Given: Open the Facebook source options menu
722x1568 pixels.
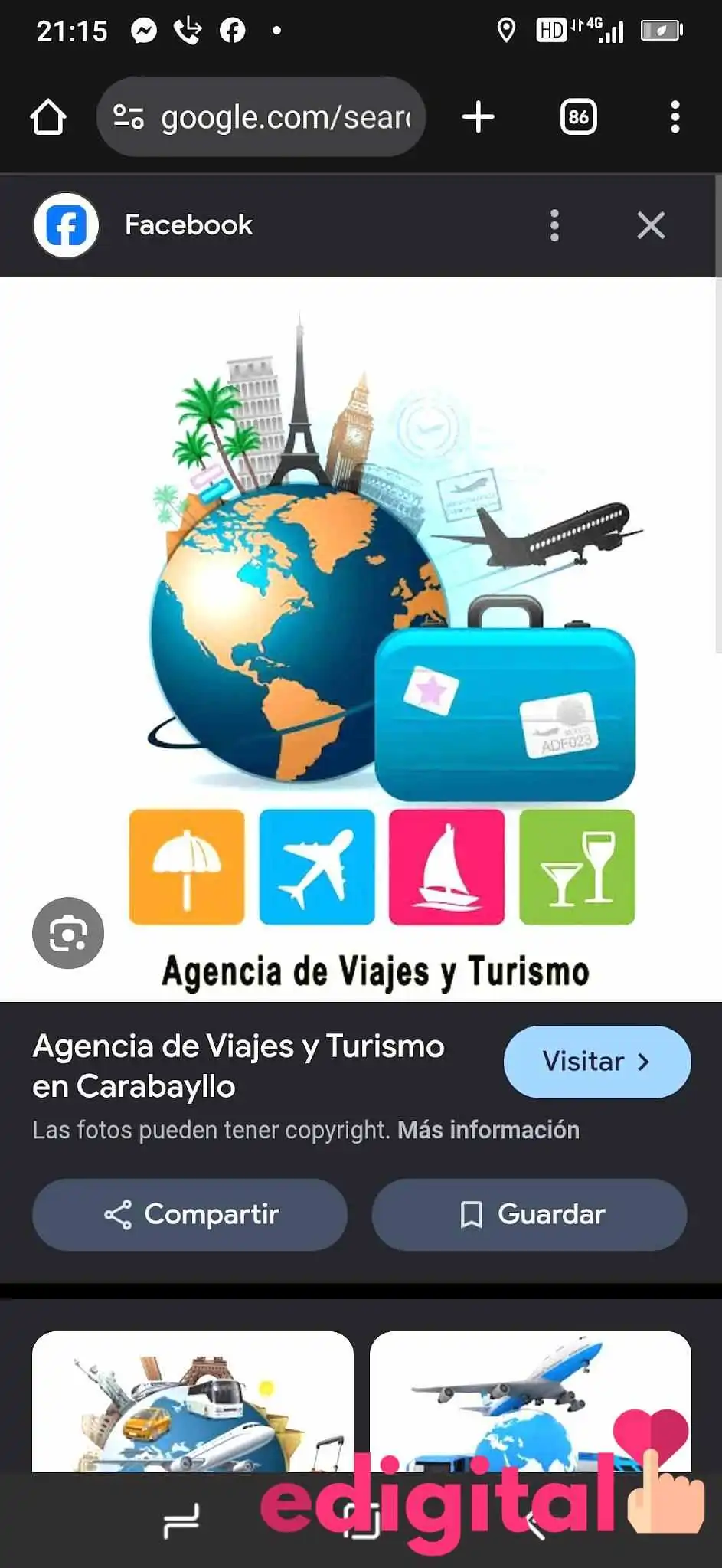Looking at the screenshot, I should pyautogui.click(x=554, y=225).
